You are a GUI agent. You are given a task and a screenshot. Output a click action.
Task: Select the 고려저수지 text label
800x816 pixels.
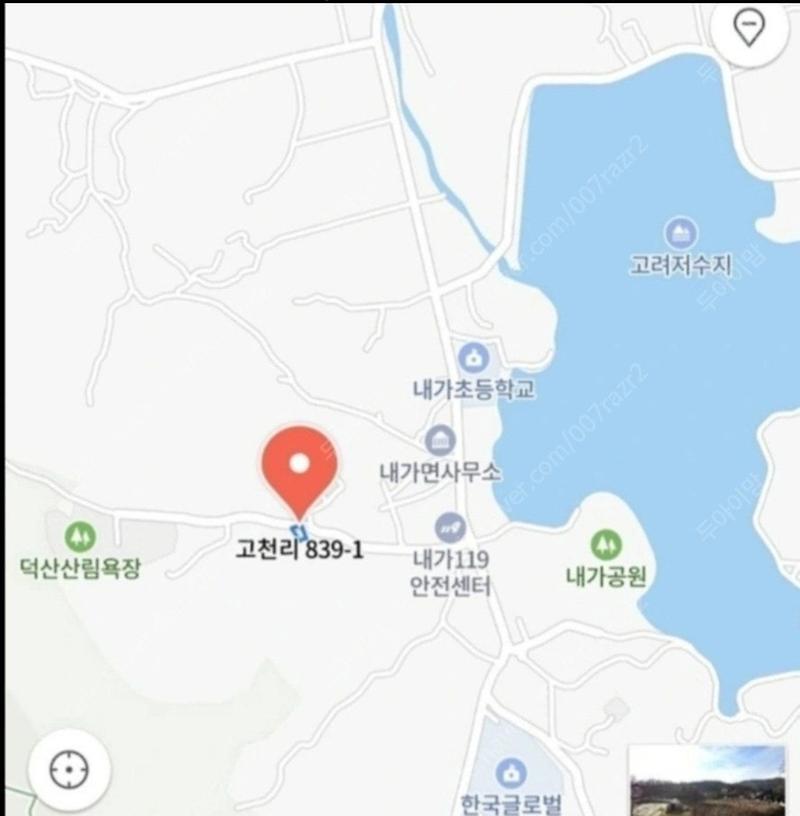683,263
